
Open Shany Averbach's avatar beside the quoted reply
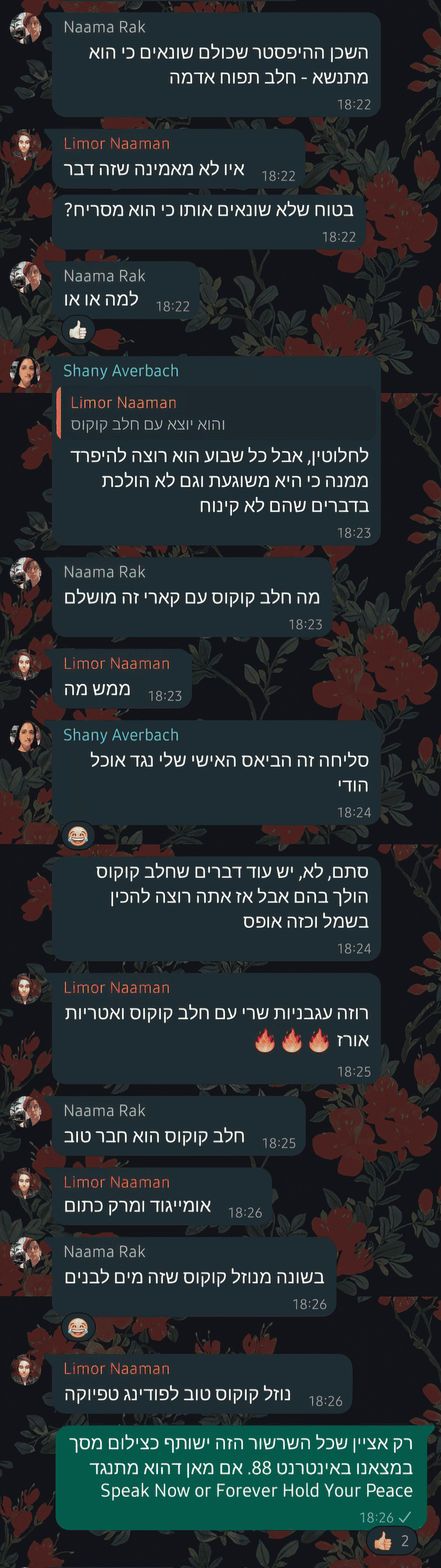[x=25, y=372]
